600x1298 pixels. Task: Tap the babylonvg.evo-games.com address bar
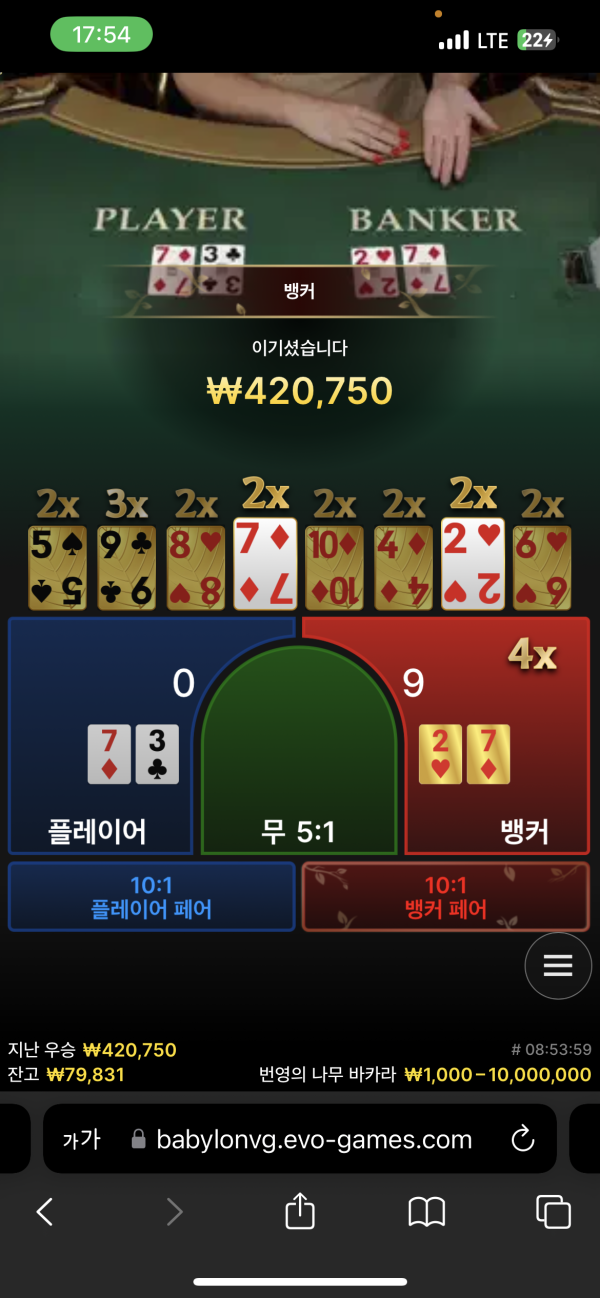pyautogui.click(x=314, y=1139)
